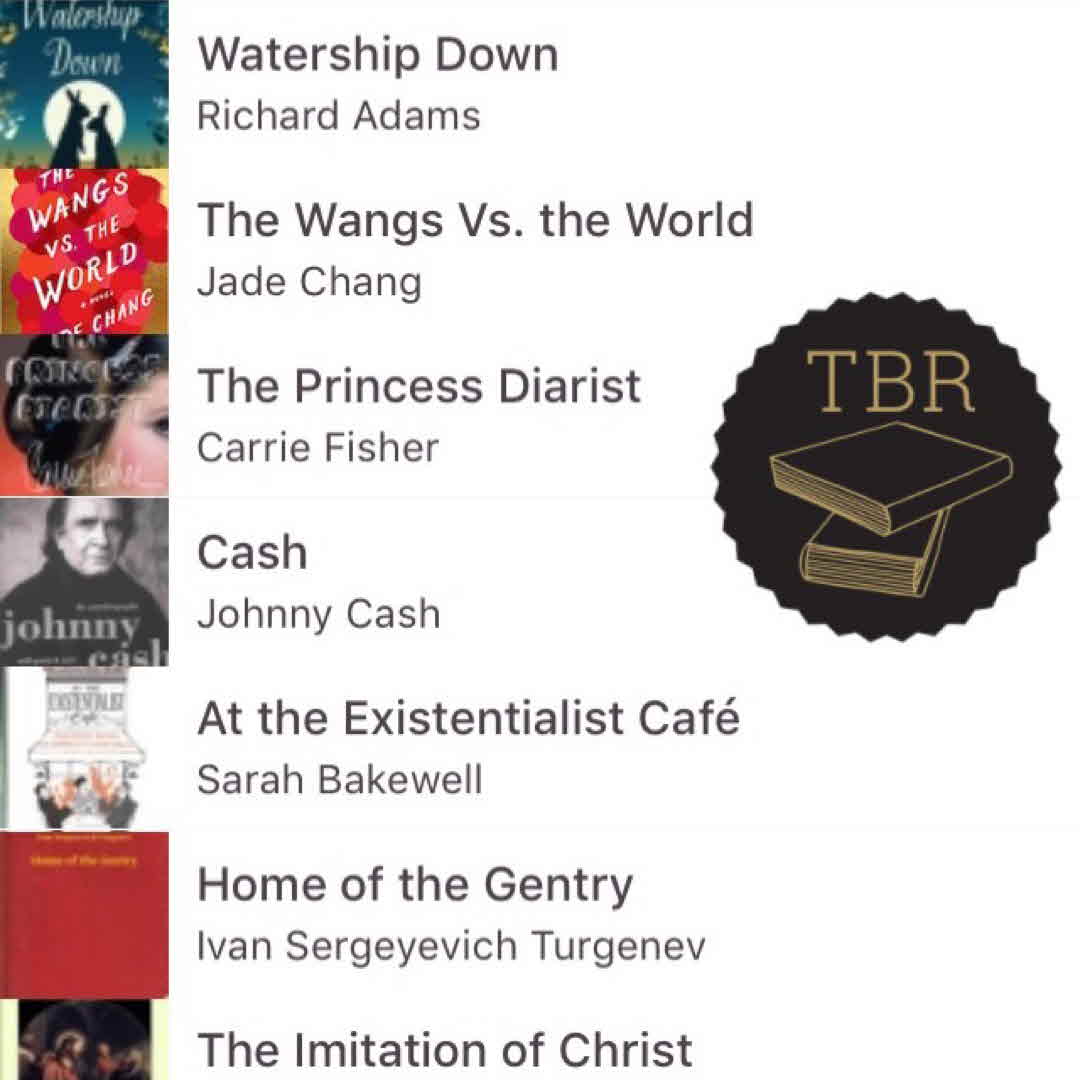Select Home of the Gentry by Turgenev
The image size is (1080, 1080).
pos(415,884)
